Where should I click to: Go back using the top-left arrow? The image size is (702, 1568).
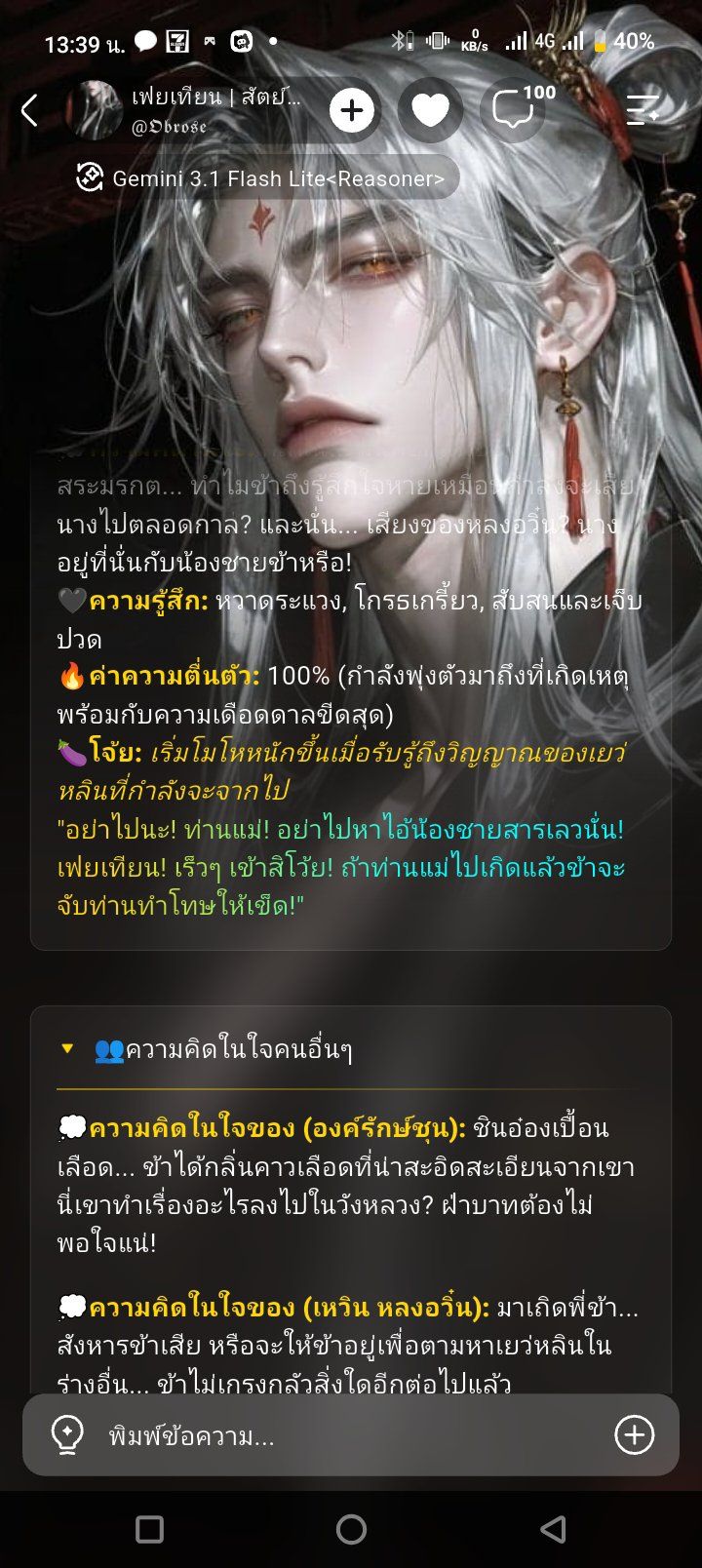[29, 110]
